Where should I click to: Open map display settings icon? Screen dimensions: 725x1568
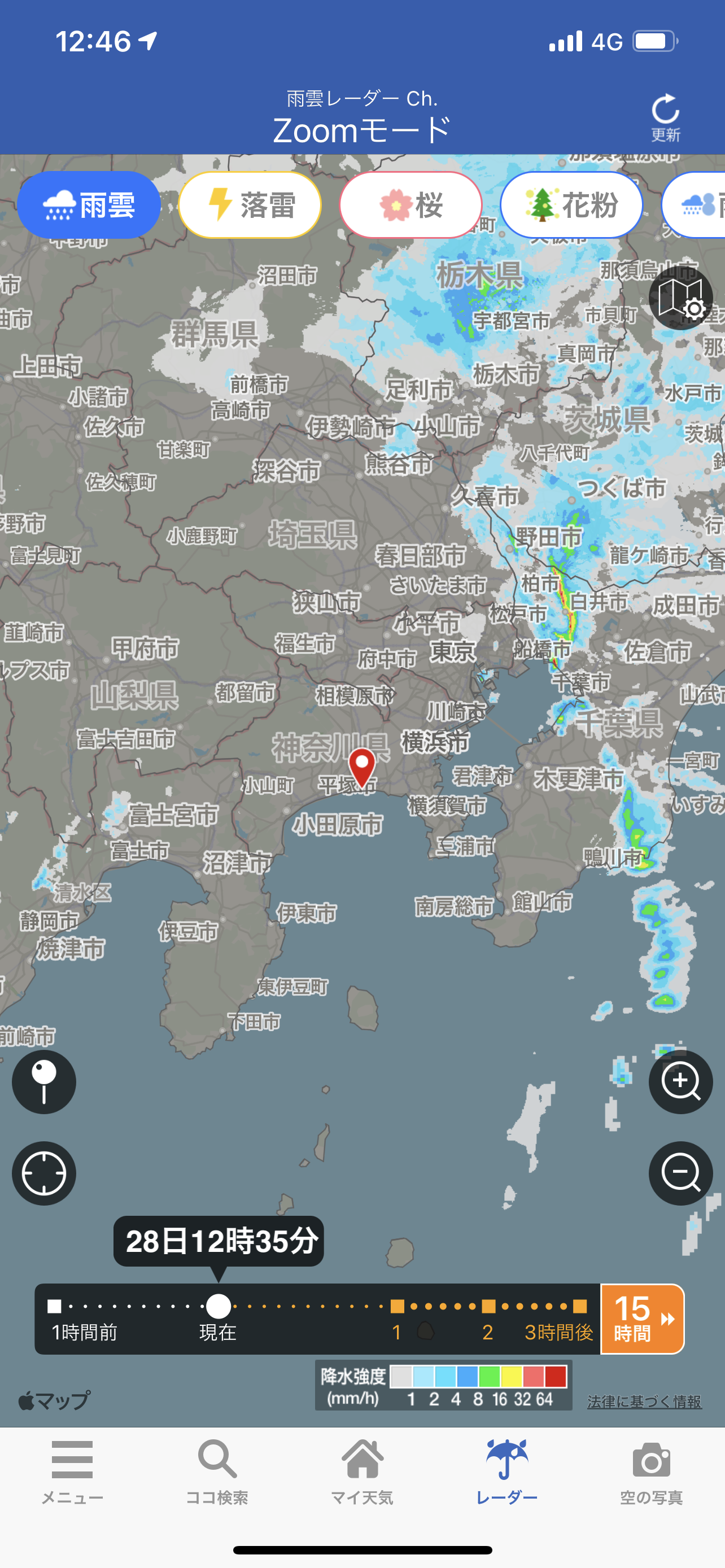pos(680,298)
